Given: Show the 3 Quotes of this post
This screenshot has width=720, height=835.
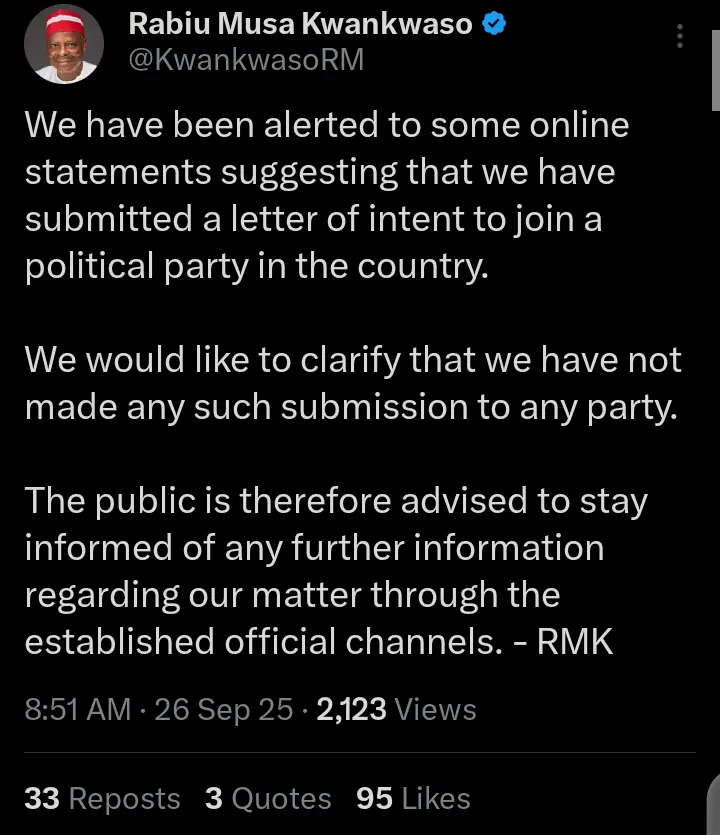Looking at the screenshot, I should click(268, 798).
